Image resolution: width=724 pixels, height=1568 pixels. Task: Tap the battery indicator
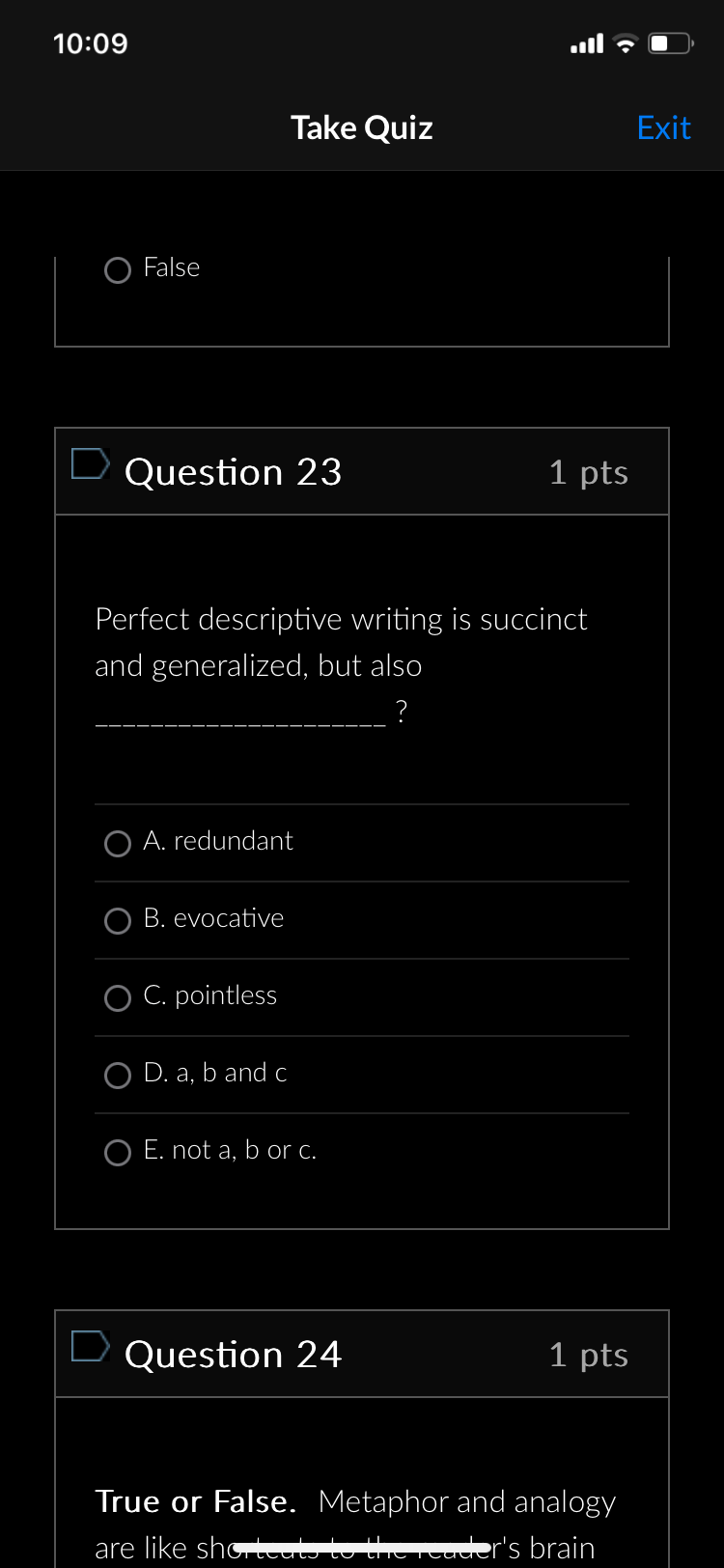668,42
